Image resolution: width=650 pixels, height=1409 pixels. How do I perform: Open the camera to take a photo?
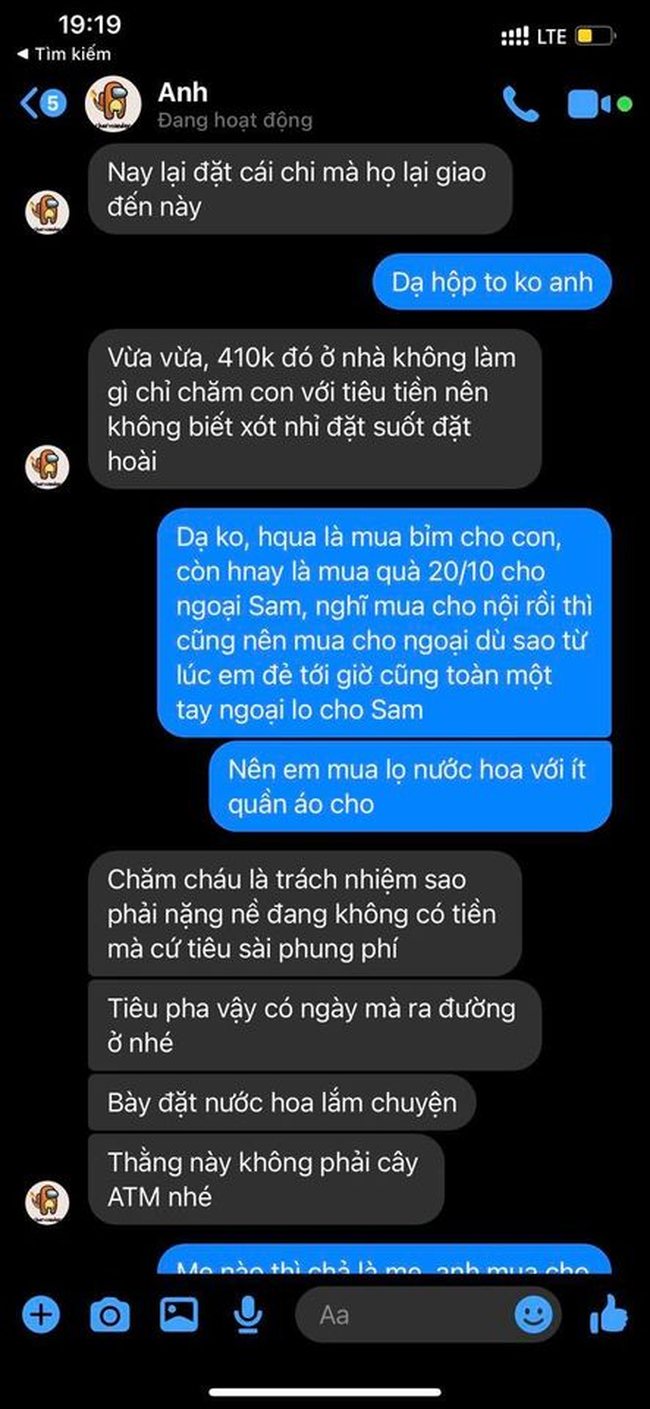[109, 1314]
